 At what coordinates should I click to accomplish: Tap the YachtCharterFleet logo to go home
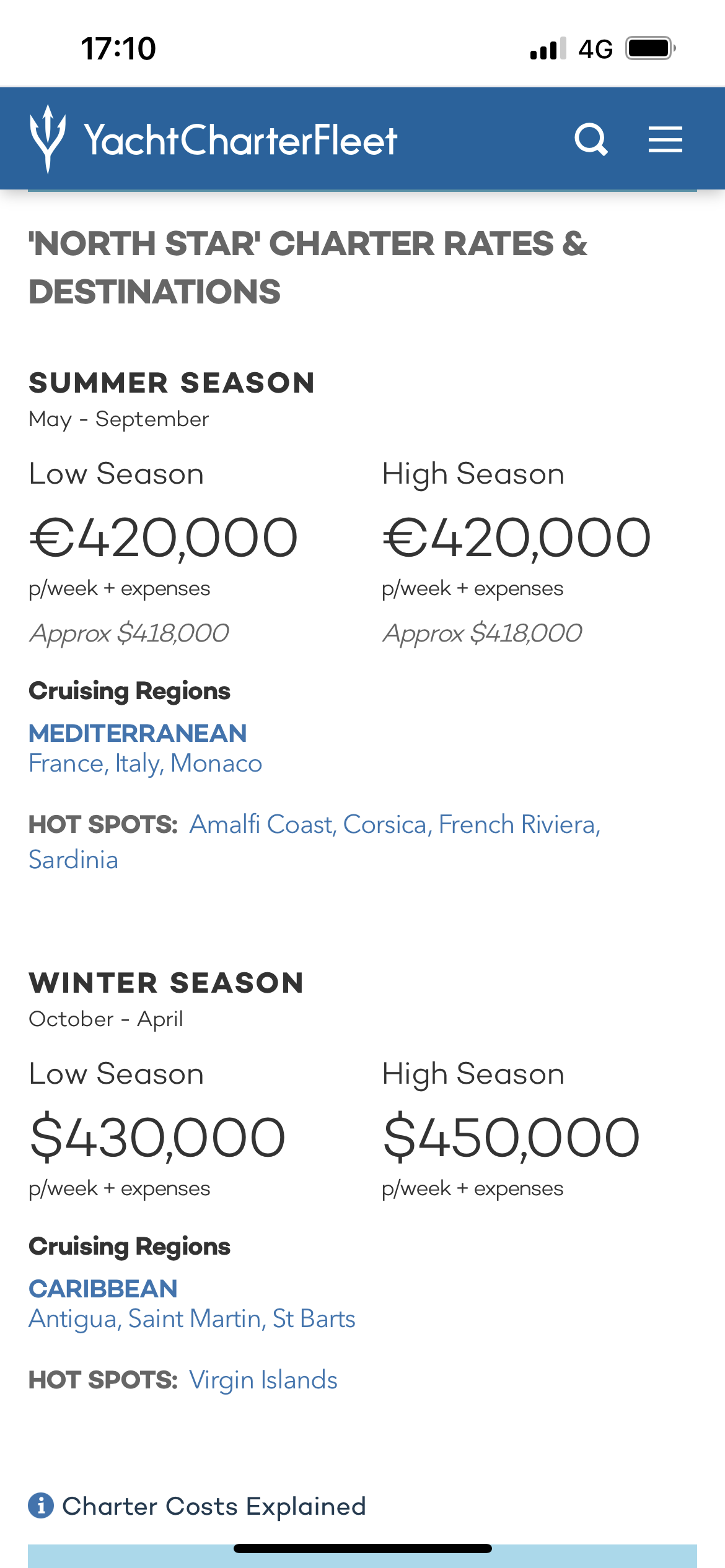pos(213,139)
